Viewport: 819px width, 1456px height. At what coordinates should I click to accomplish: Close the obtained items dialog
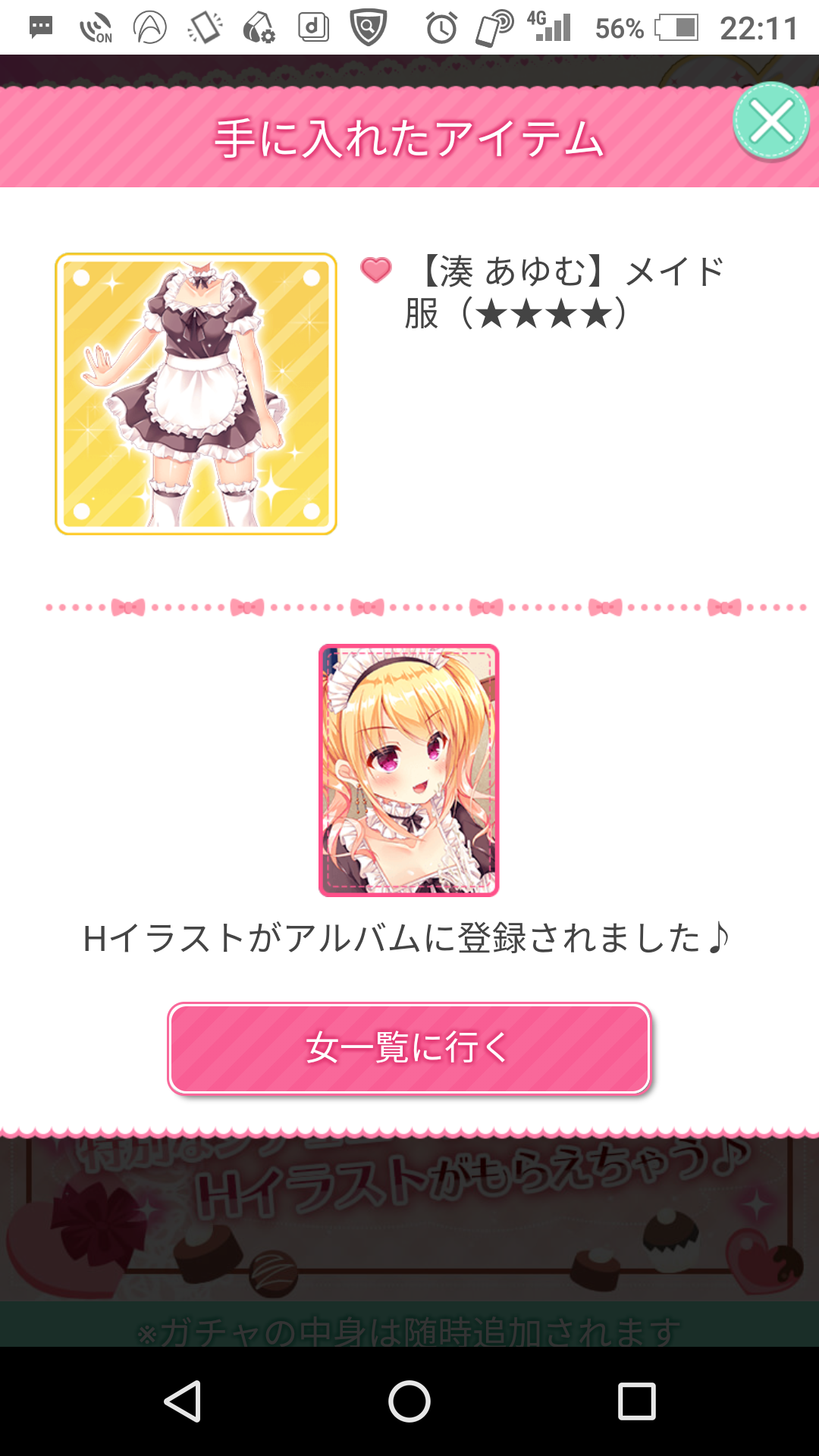click(771, 121)
